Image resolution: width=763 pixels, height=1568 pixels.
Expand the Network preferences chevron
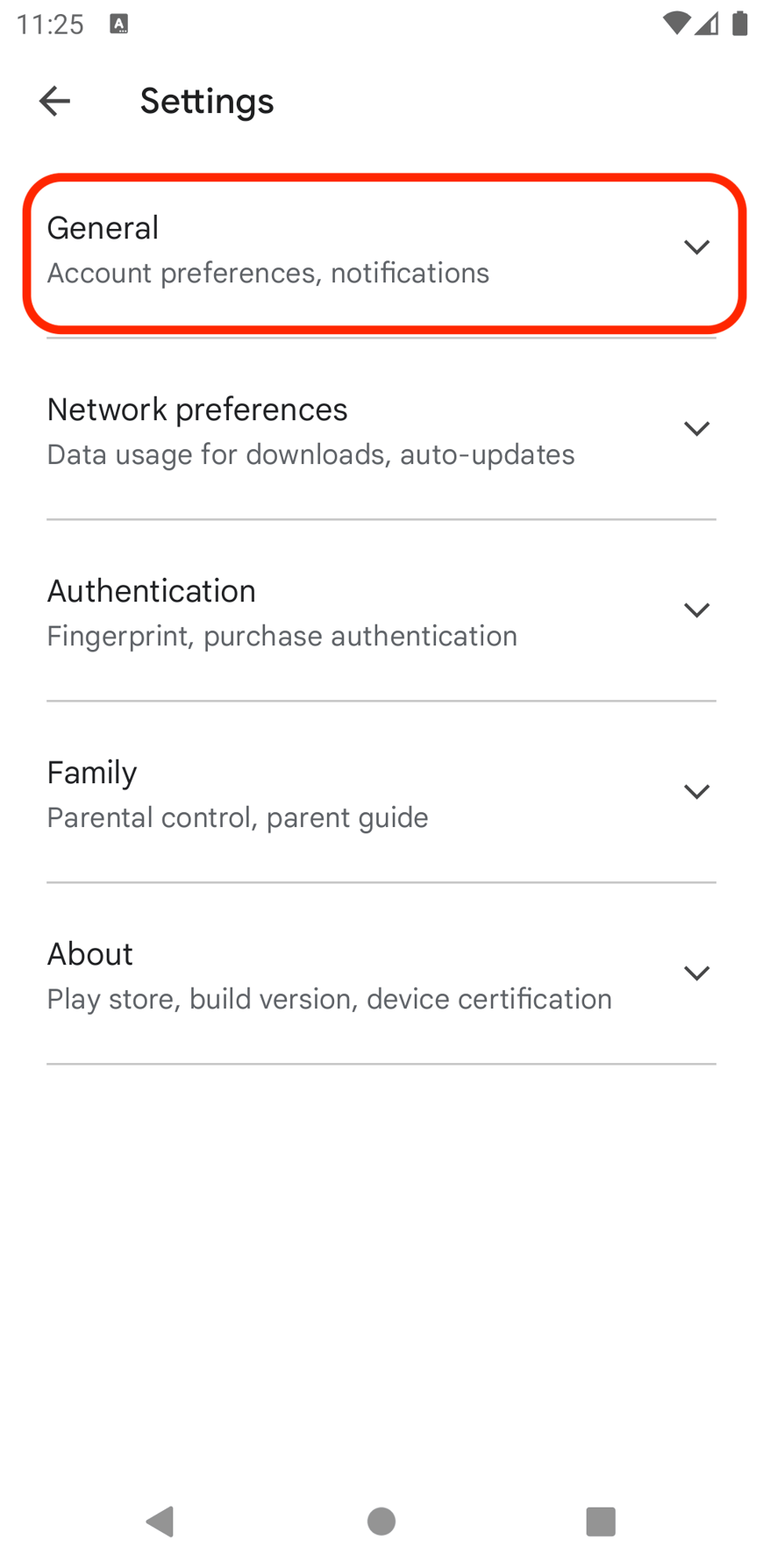(697, 429)
